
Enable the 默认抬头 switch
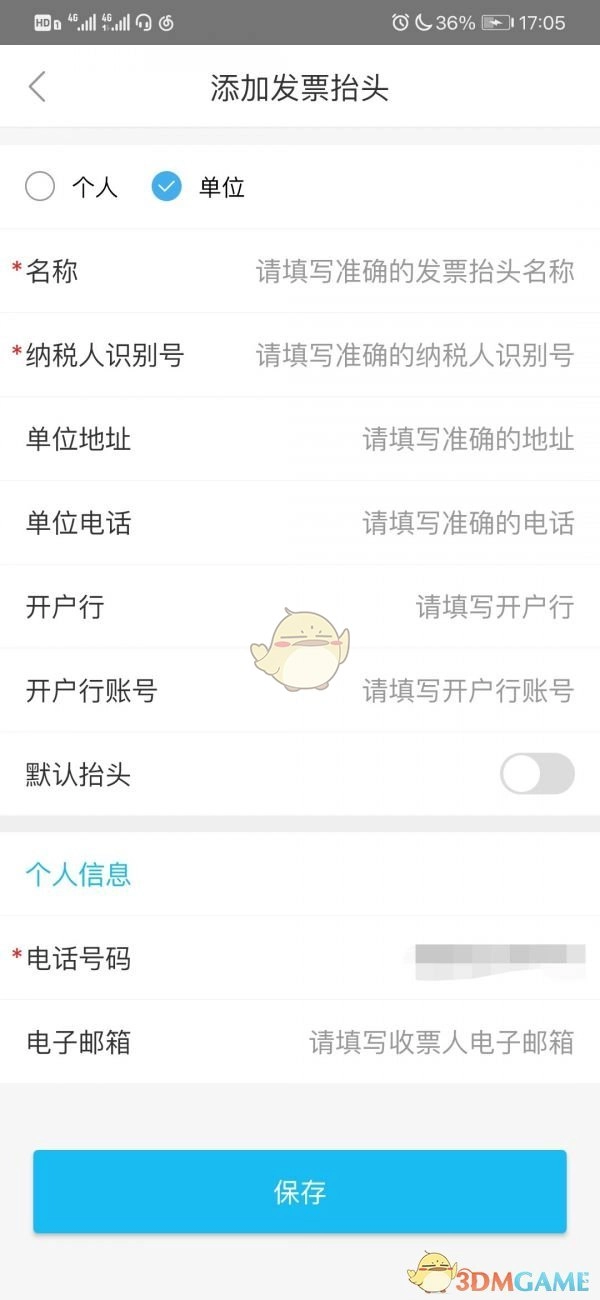[537, 774]
